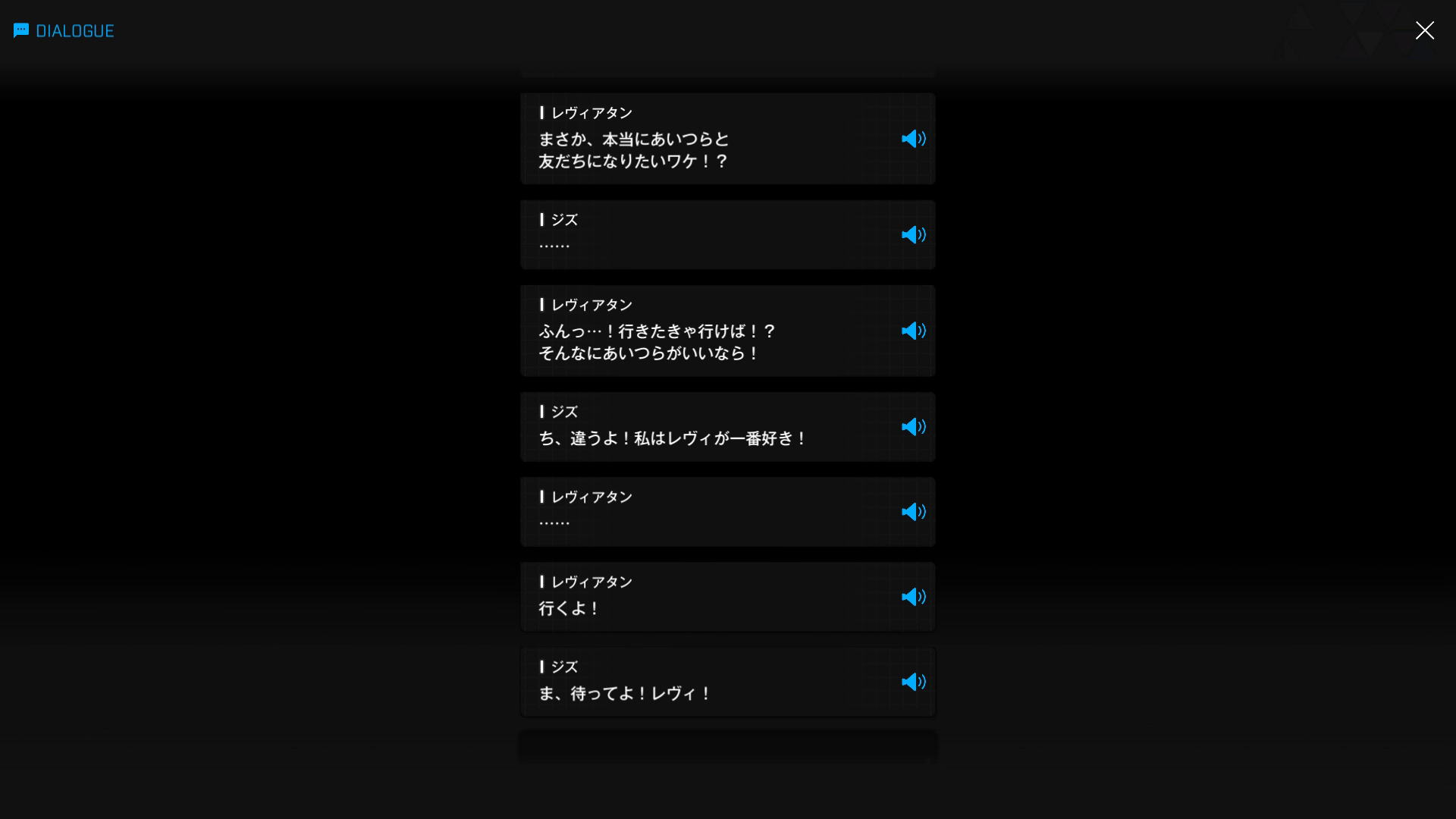Close the dialogue log
This screenshot has width=1456, height=819.
coord(1424,30)
